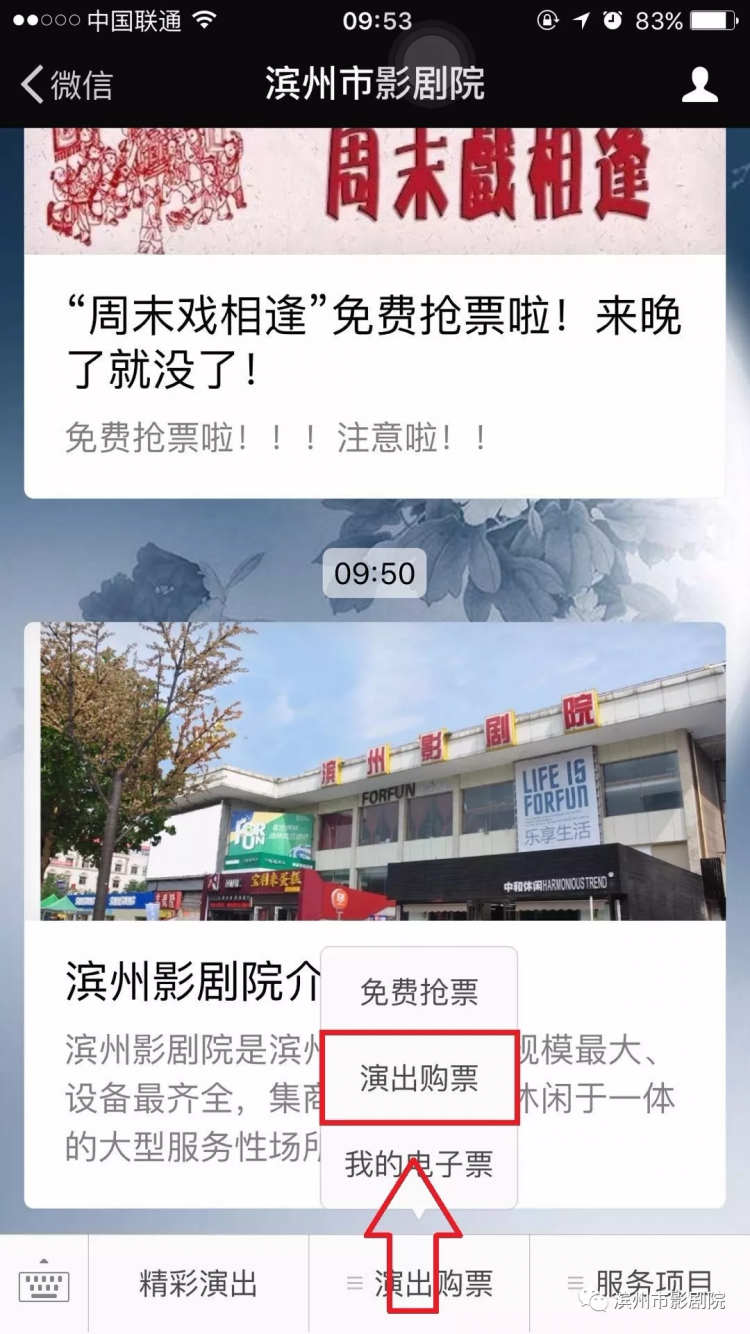Viewport: 750px width, 1334px height.
Task: Select 免费抢票 from the popup menu
Action: pos(419,992)
